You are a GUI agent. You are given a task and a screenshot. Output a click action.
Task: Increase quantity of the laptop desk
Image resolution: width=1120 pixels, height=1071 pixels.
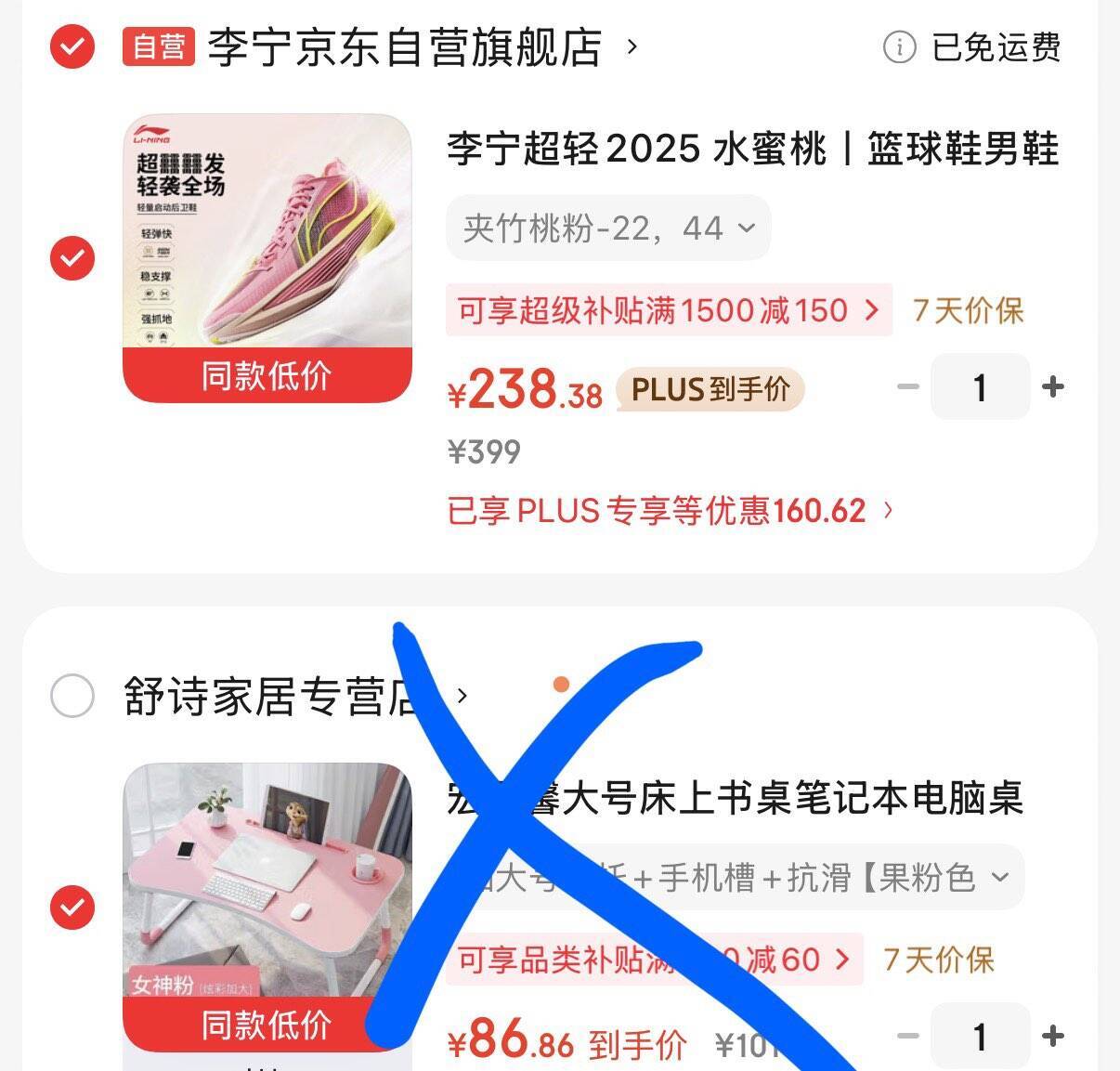tap(1053, 1036)
